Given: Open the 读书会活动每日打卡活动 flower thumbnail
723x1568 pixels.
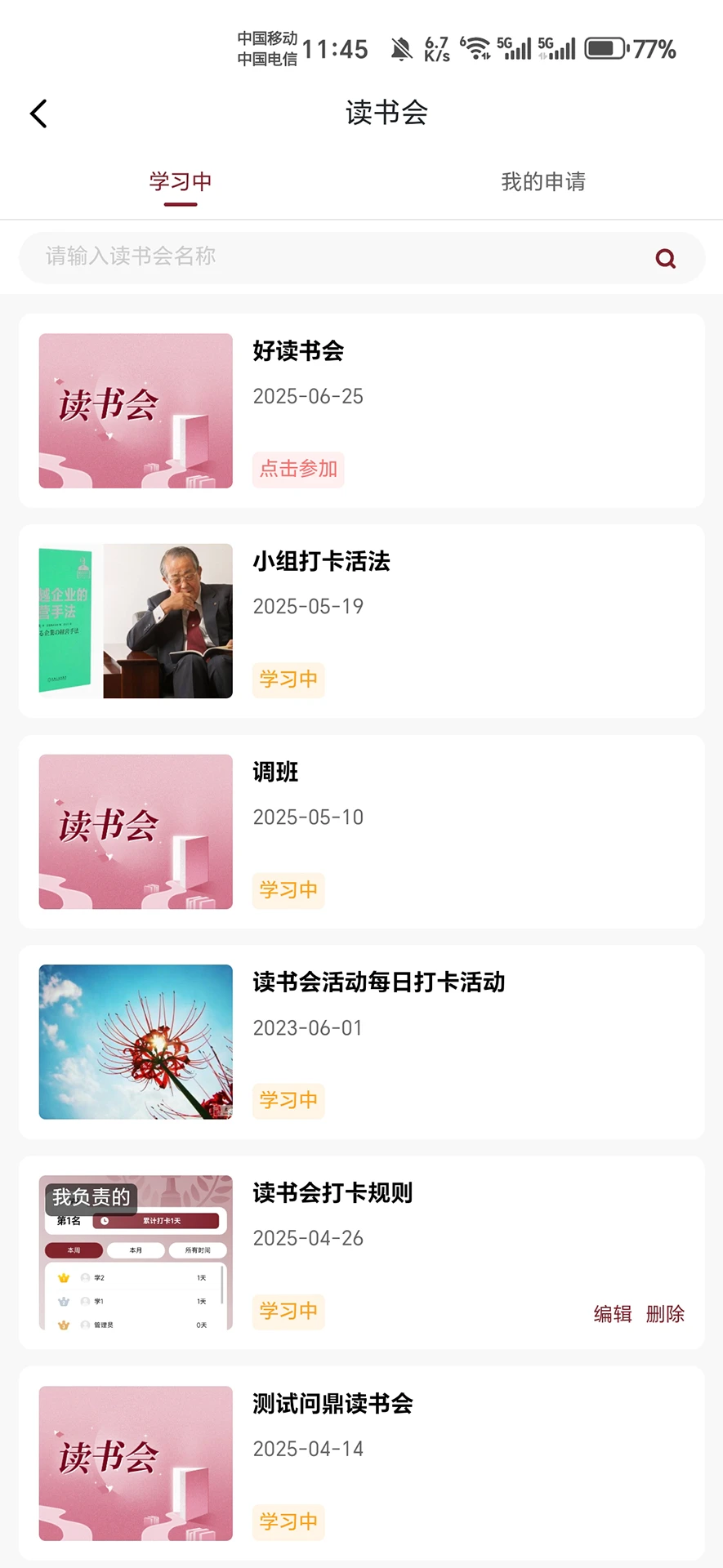Looking at the screenshot, I should [x=135, y=1042].
